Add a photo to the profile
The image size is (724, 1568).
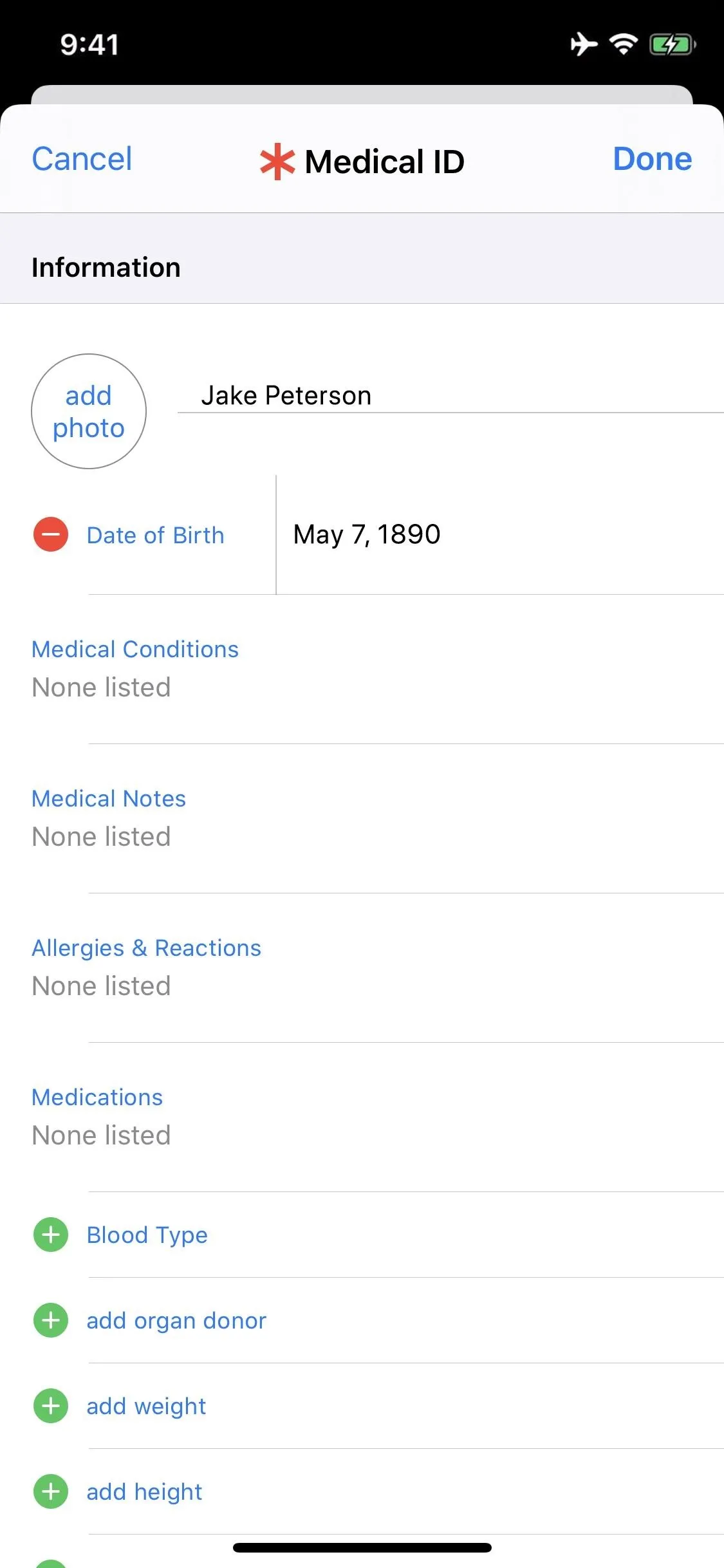[x=89, y=411]
